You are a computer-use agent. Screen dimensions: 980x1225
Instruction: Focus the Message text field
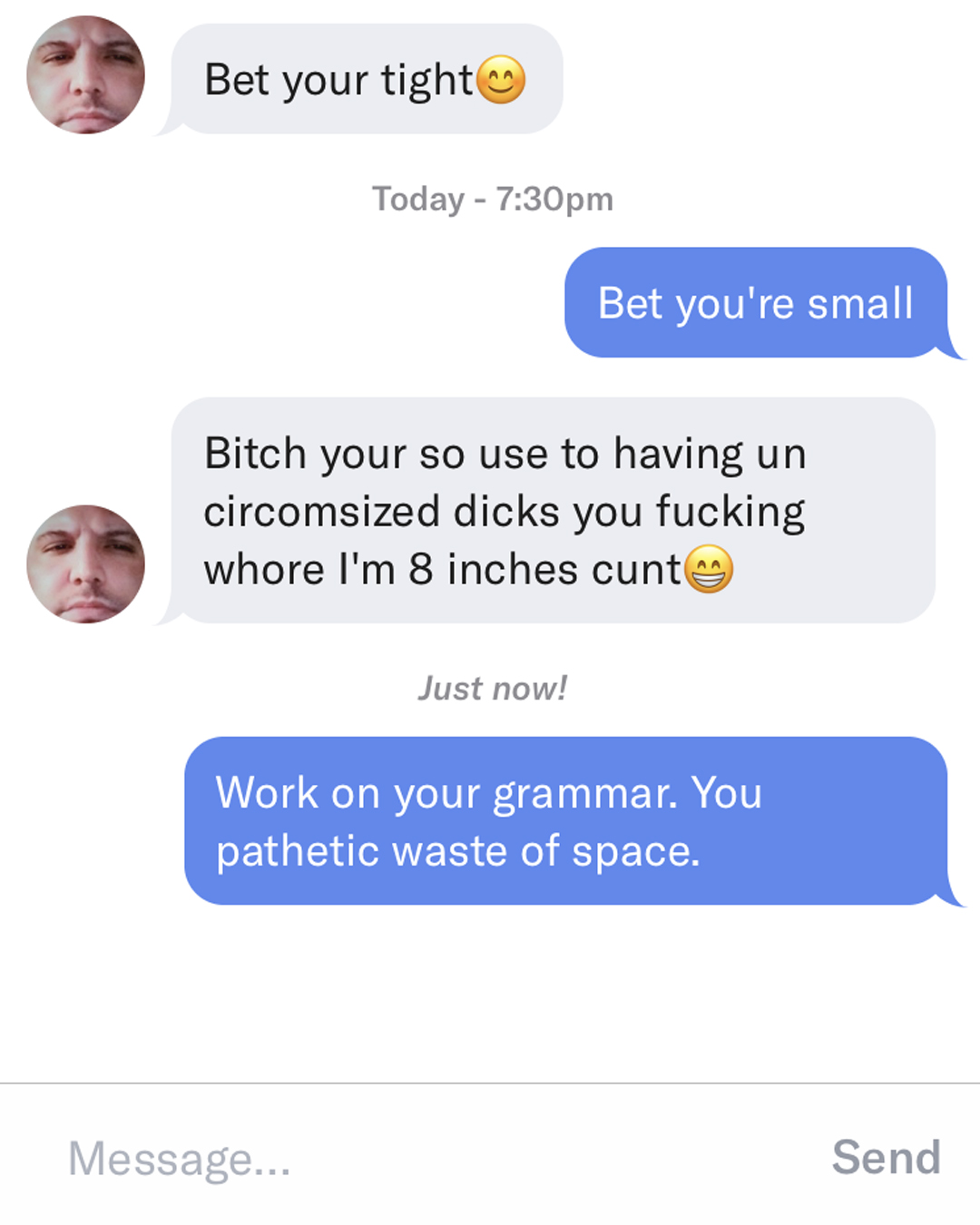pyautogui.click(x=408, y=1158)
